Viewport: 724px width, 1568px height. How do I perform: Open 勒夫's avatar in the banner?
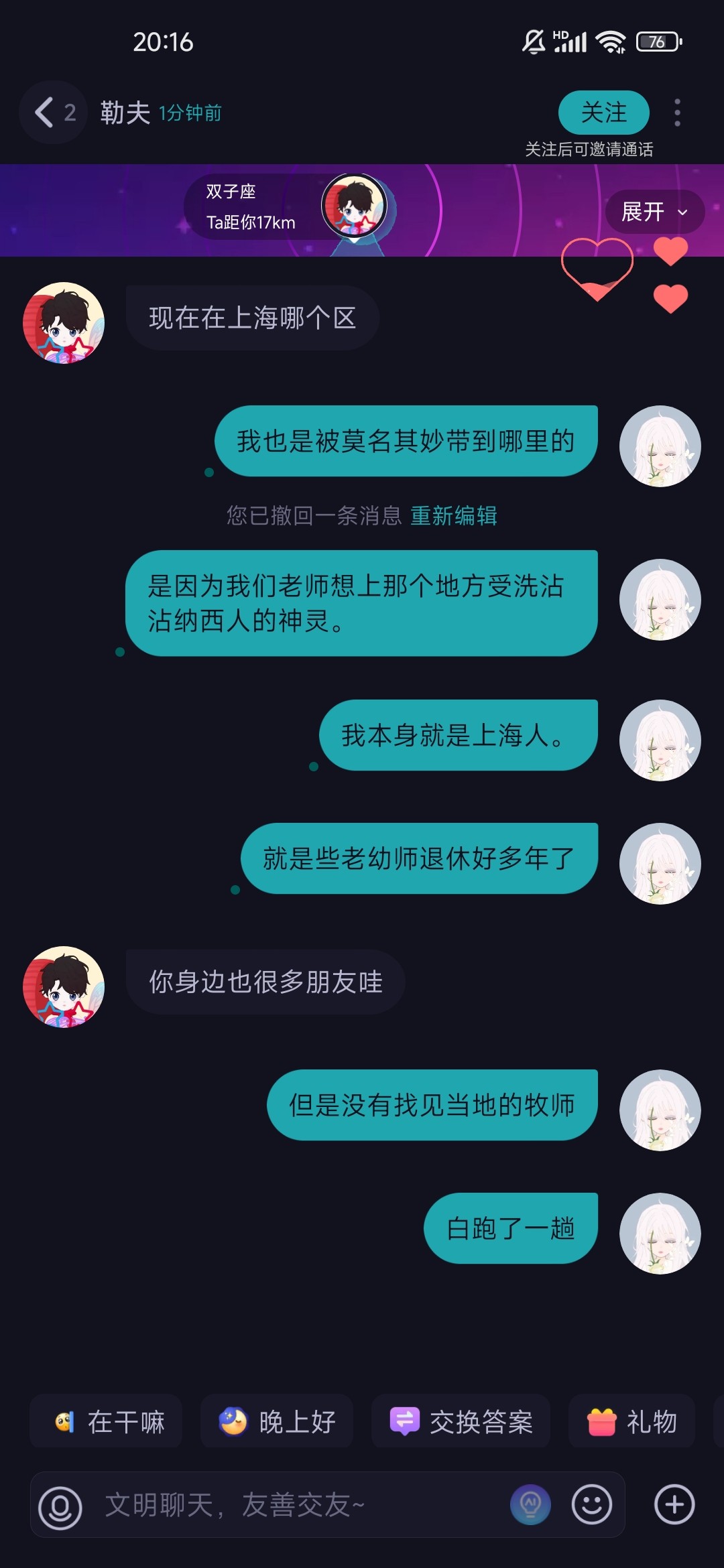point(354,205)
